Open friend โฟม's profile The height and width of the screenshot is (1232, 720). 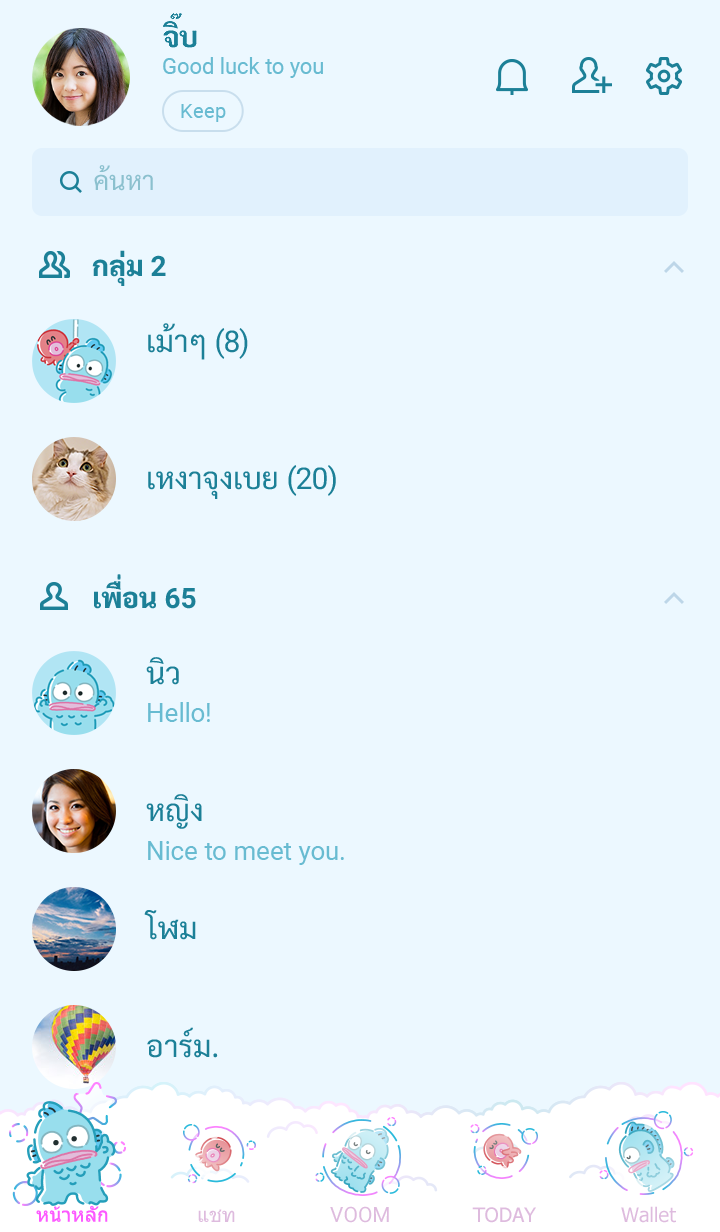tap(171, 929)
